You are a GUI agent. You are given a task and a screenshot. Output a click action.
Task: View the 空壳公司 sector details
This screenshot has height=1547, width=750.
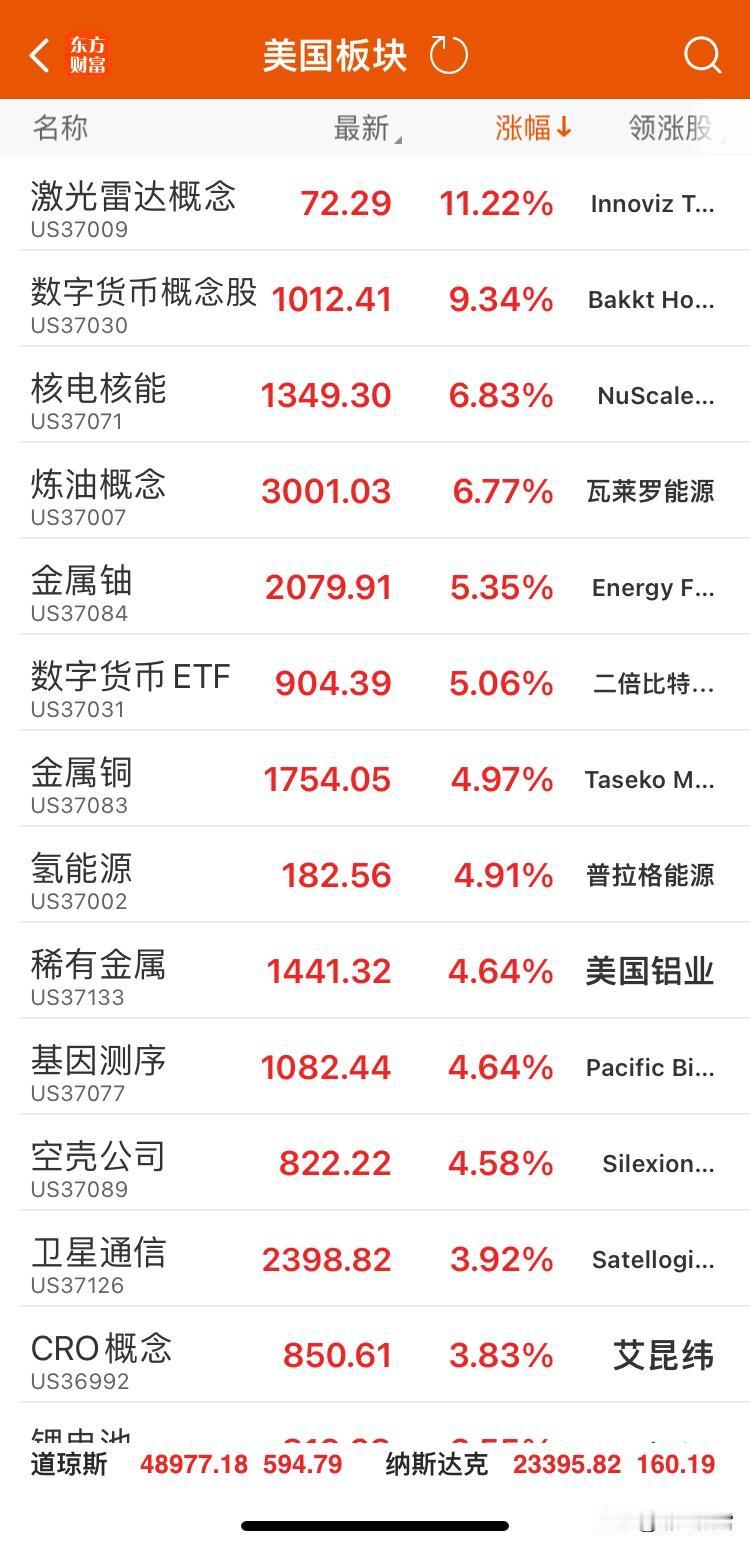point(375,1163)
